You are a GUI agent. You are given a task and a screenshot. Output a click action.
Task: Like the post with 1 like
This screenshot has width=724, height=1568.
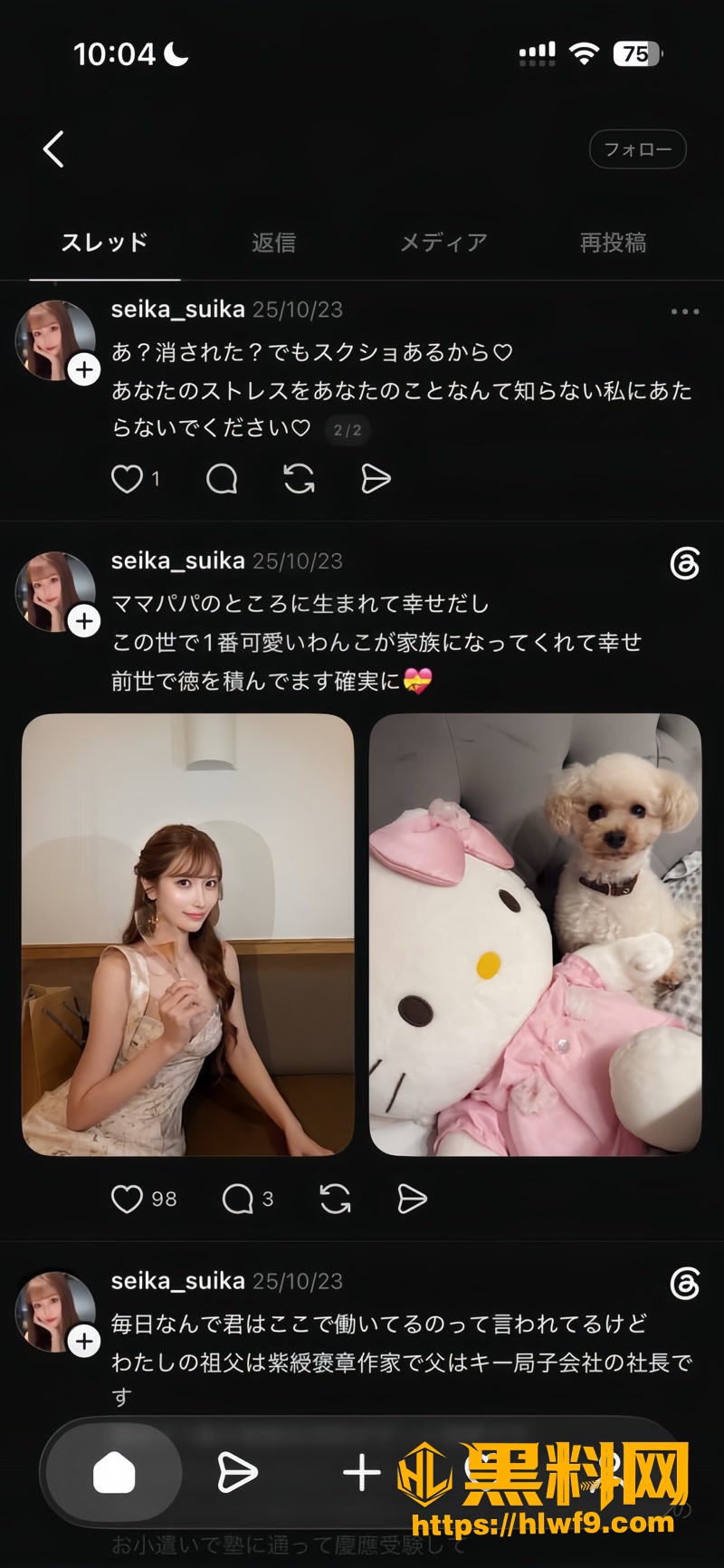point(127,479)
